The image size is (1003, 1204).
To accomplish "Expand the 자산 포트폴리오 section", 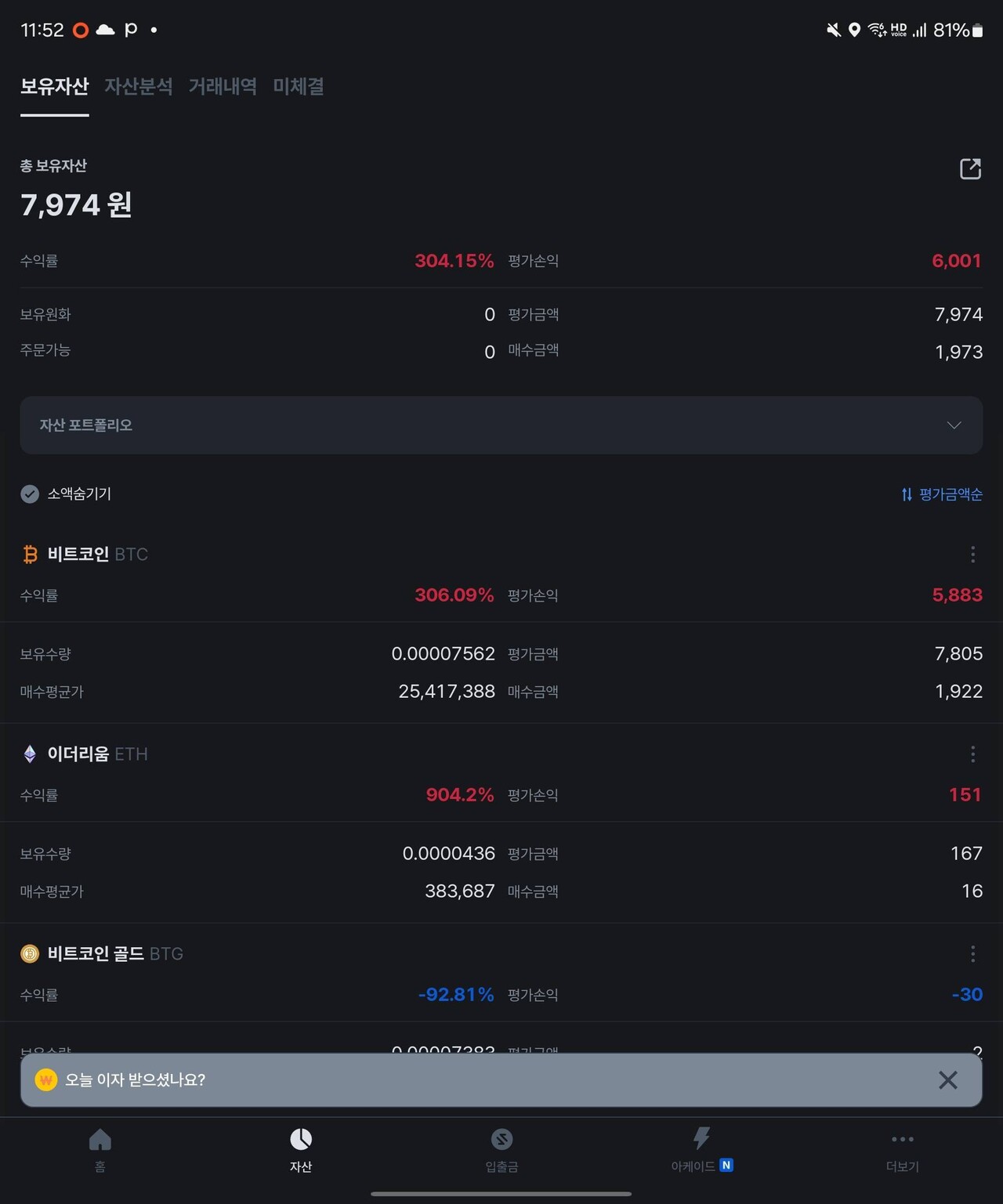I will 954,425.
